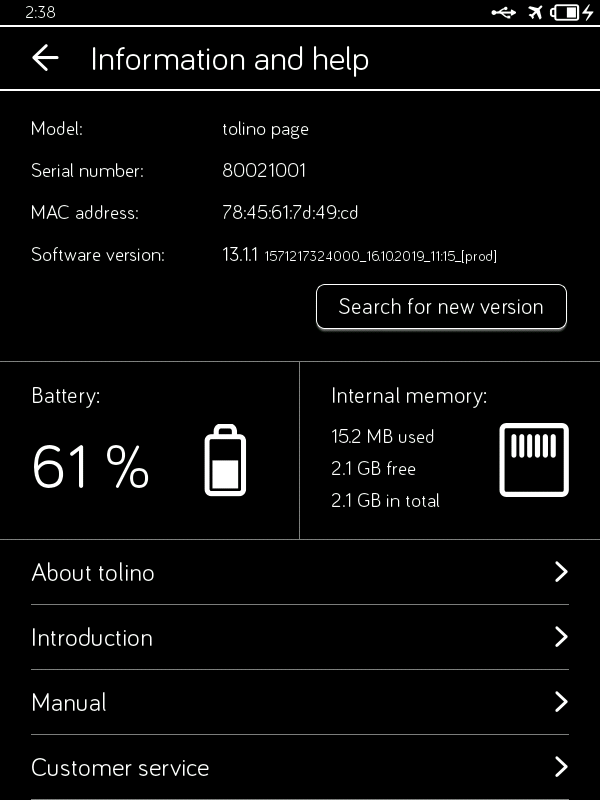Open About tolino
Image resolution: width=600 pixels, height=800 pixels.
300,573
